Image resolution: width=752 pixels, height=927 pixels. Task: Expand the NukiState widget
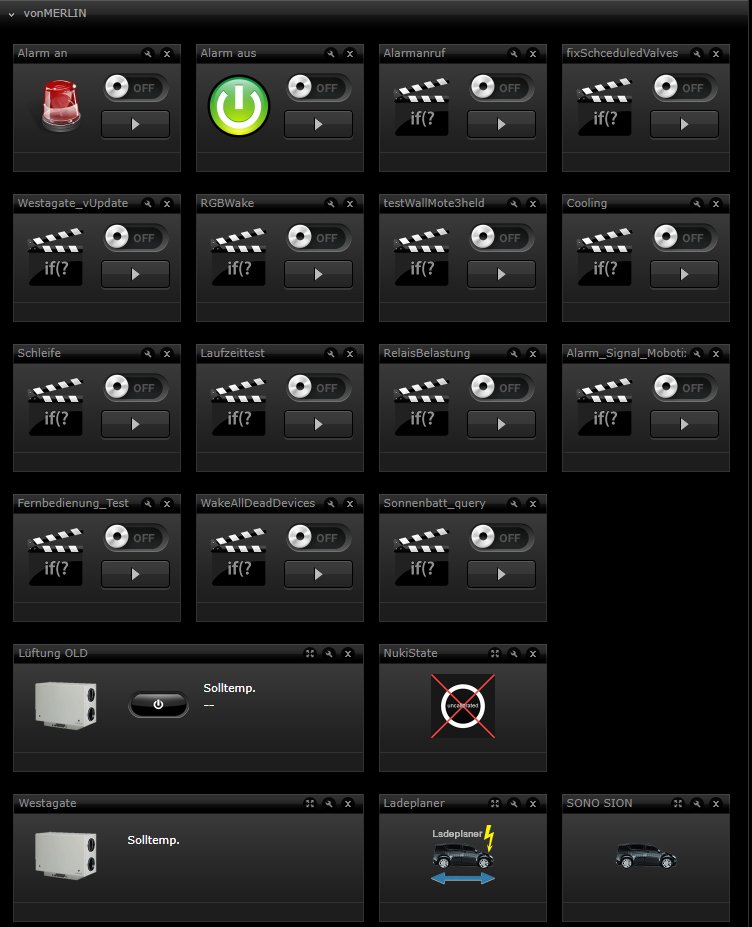click(x=494, y=654)
